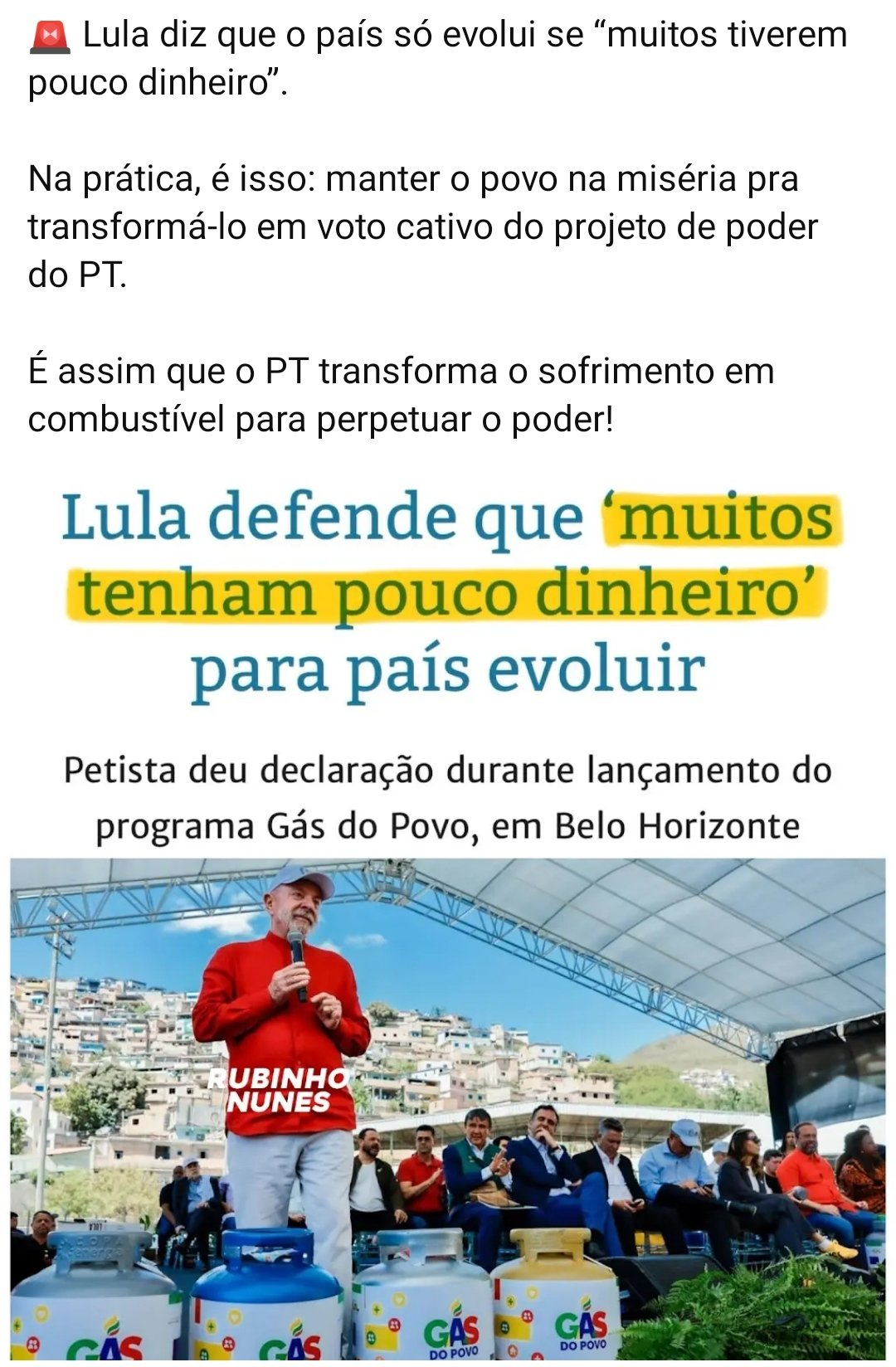Image resolution: width=896 pixels, height=1367 pixels.
Task: Open the attached Lula headline image
Action: [x=448, y=912]
